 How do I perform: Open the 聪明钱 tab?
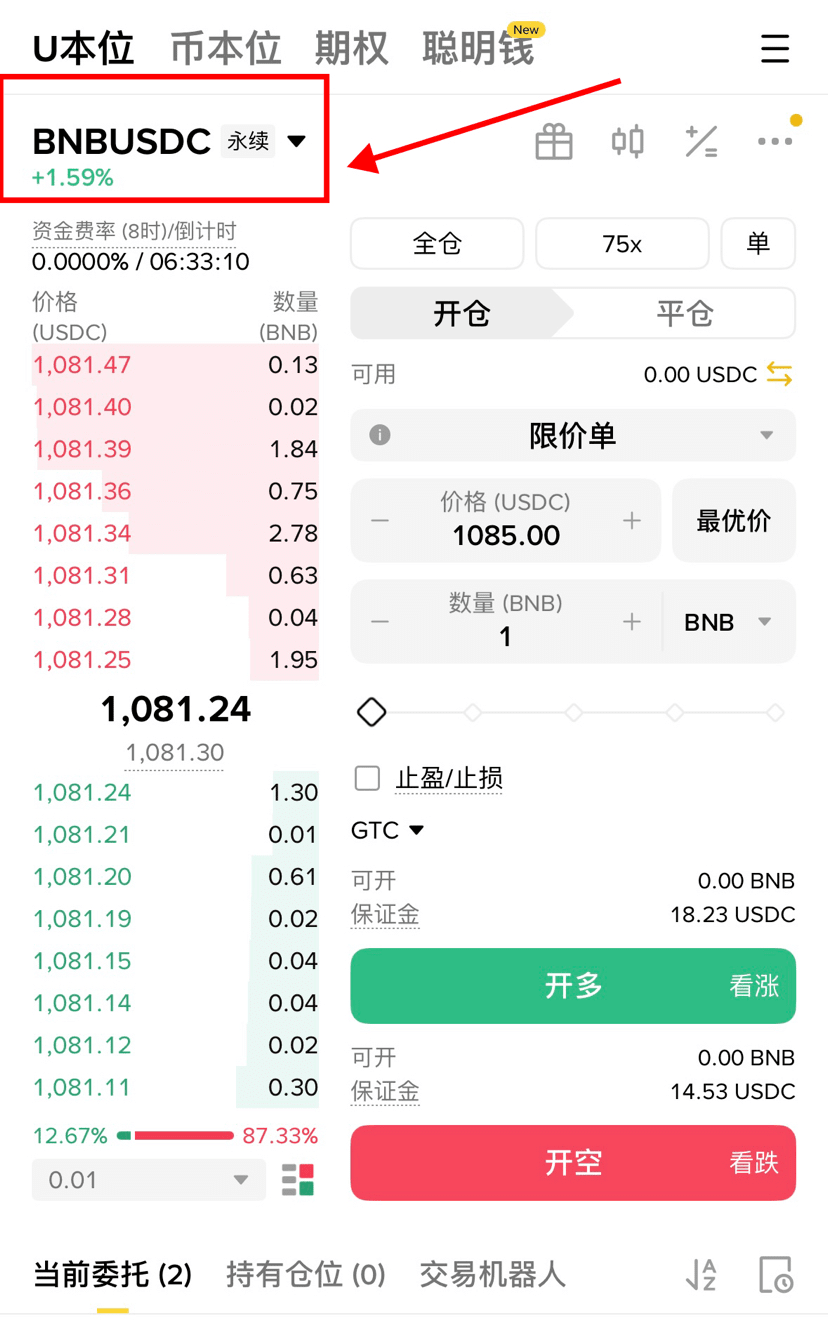click(x=478, y=48)
